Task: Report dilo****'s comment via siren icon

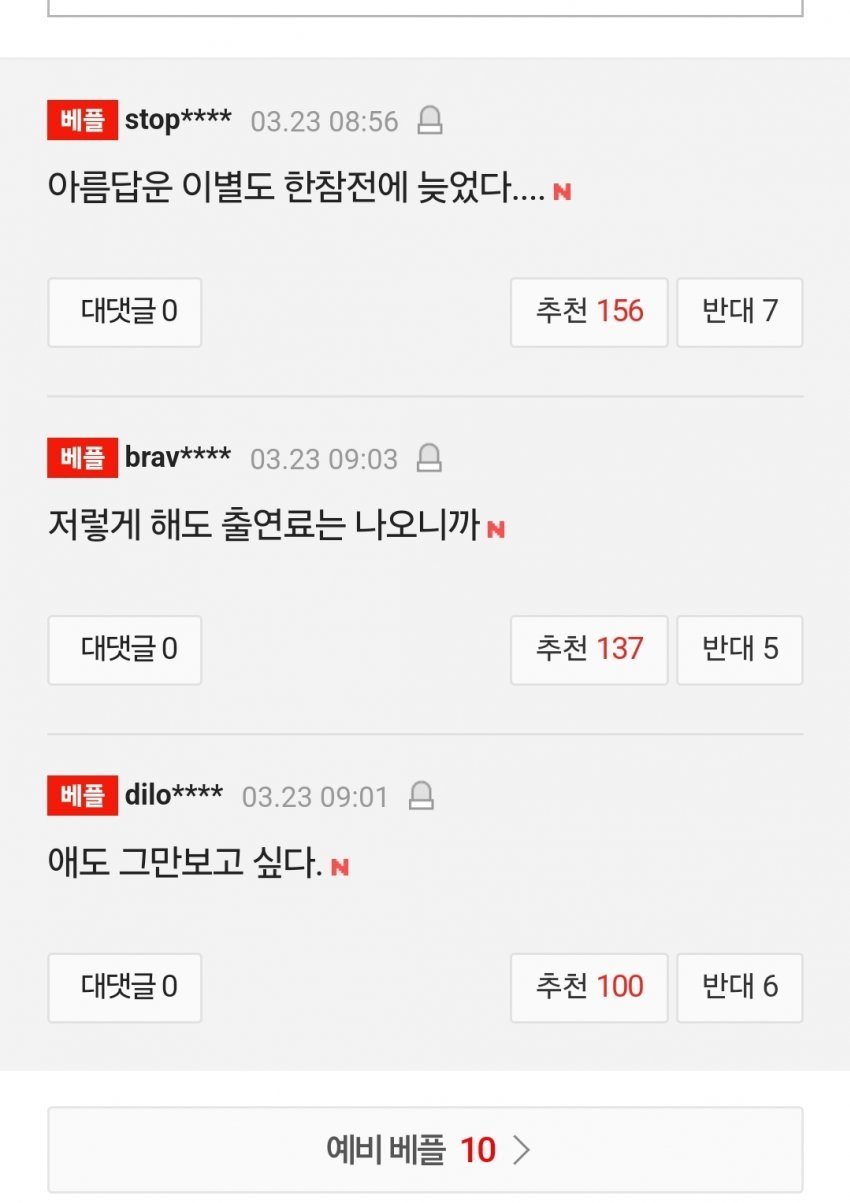Action: [x=421, y=797]
